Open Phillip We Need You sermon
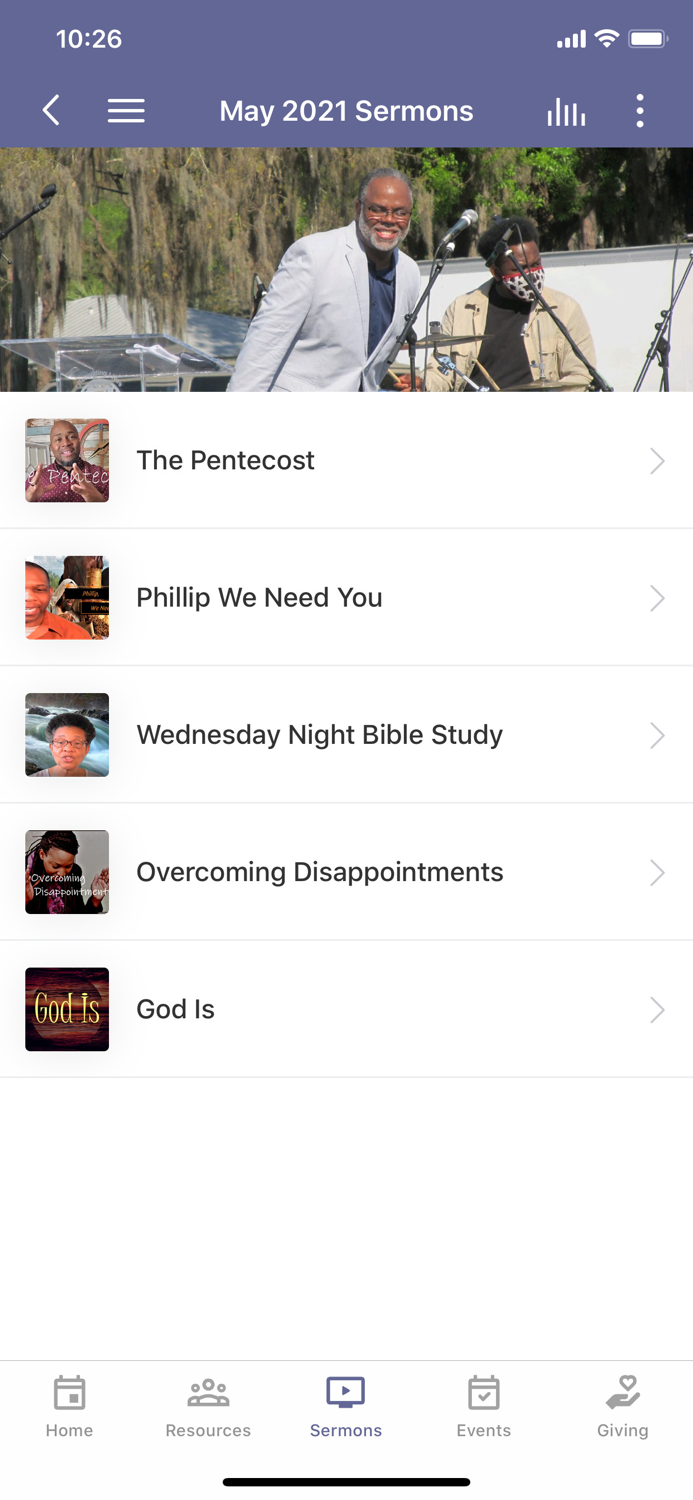 (x=346, y=598)
